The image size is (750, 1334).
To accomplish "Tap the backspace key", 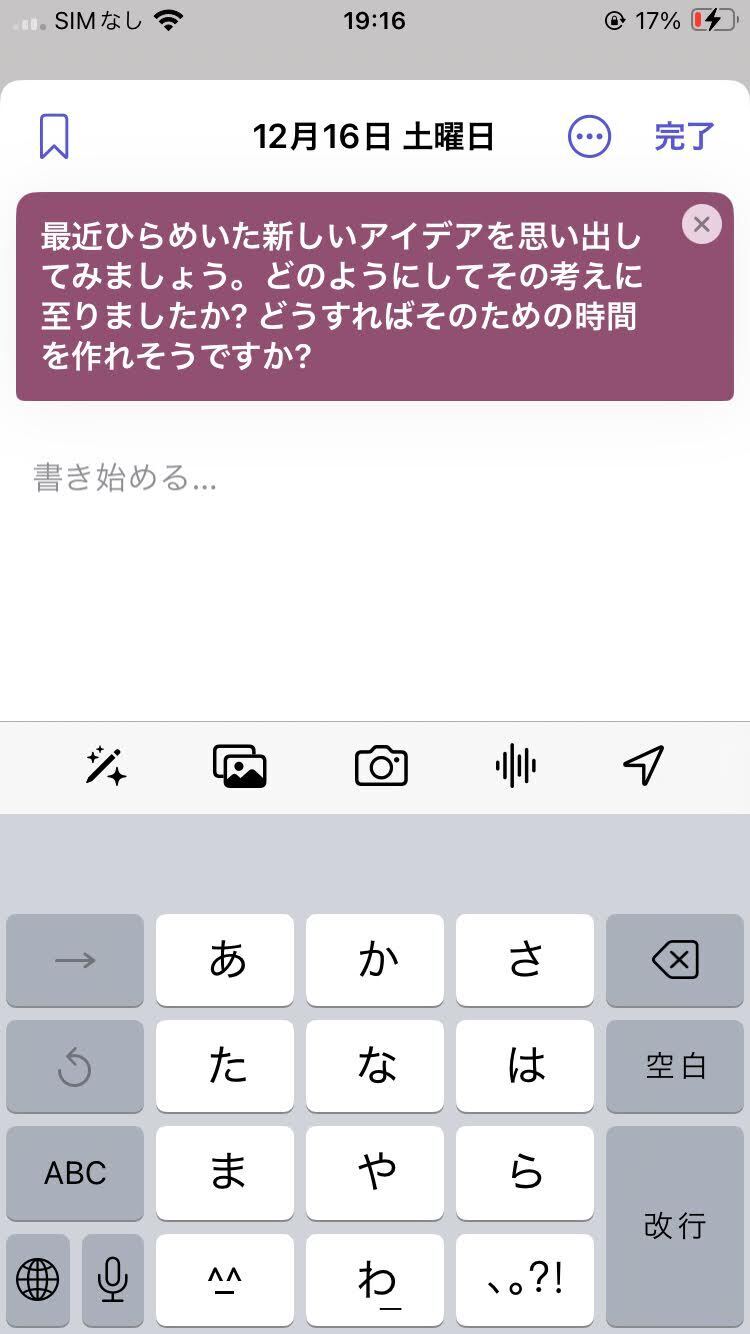I will tap(675, 960).
